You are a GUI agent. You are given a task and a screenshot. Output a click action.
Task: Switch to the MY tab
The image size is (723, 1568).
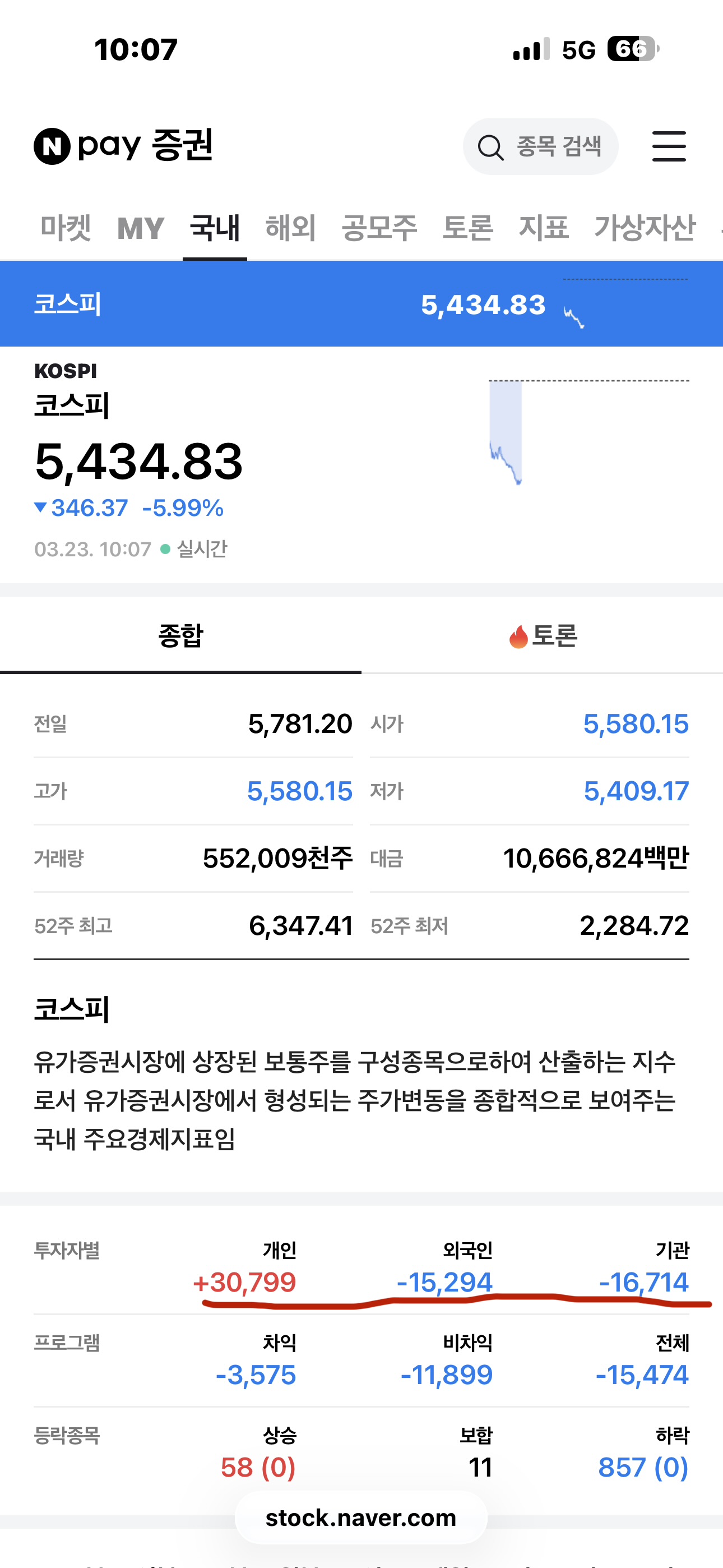pyautogui.click(x=140, y=228)
